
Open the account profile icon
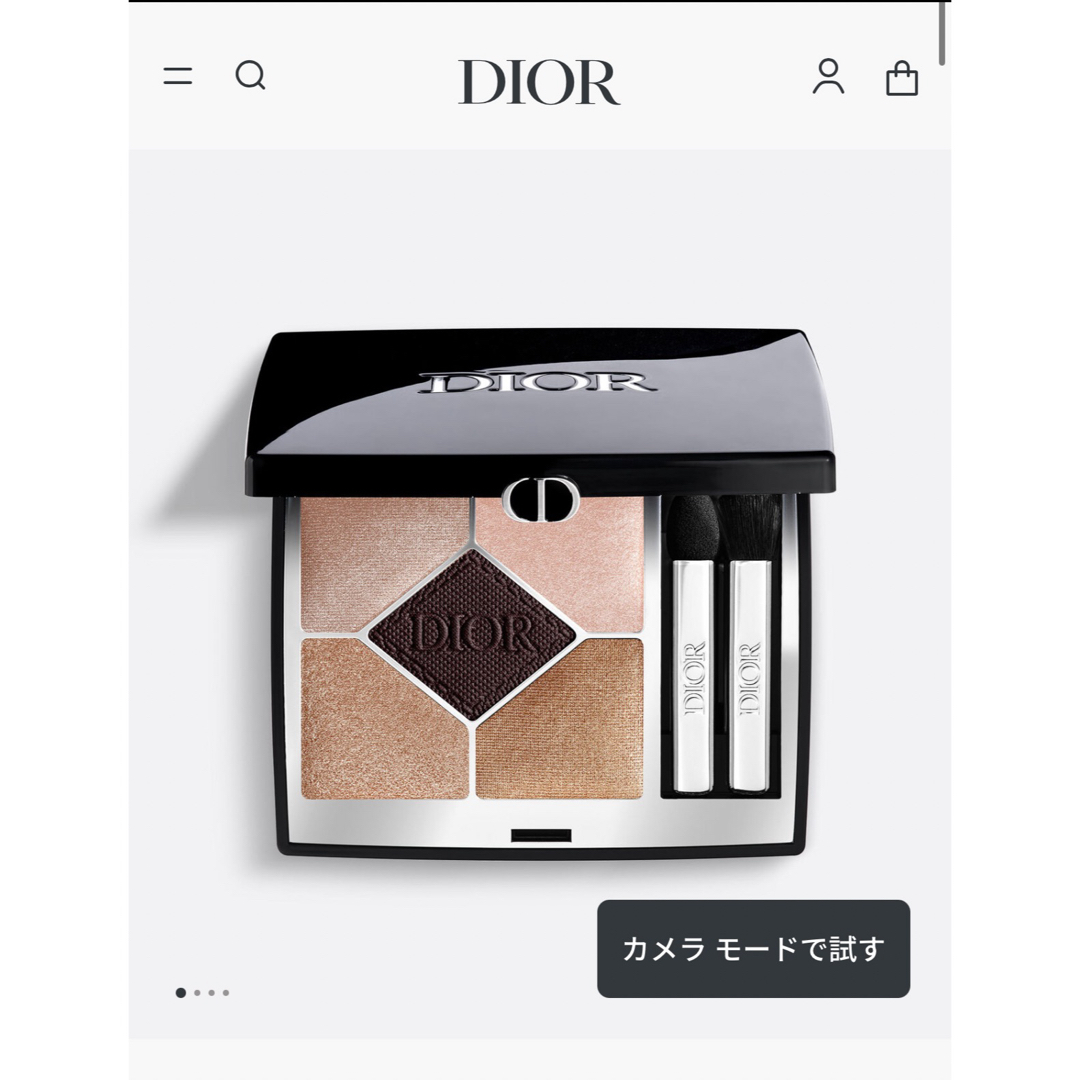click(x=828, y=77)
